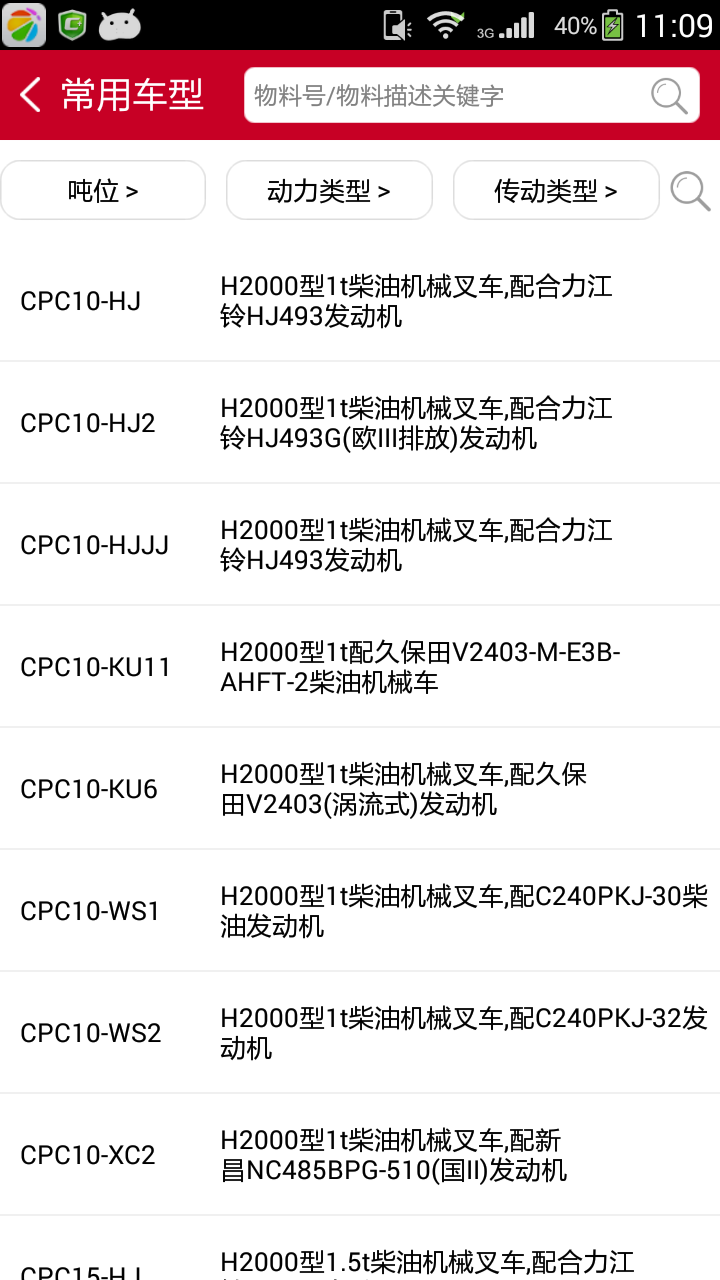Open the CPC10-HJ2 model row

[360, 423]
